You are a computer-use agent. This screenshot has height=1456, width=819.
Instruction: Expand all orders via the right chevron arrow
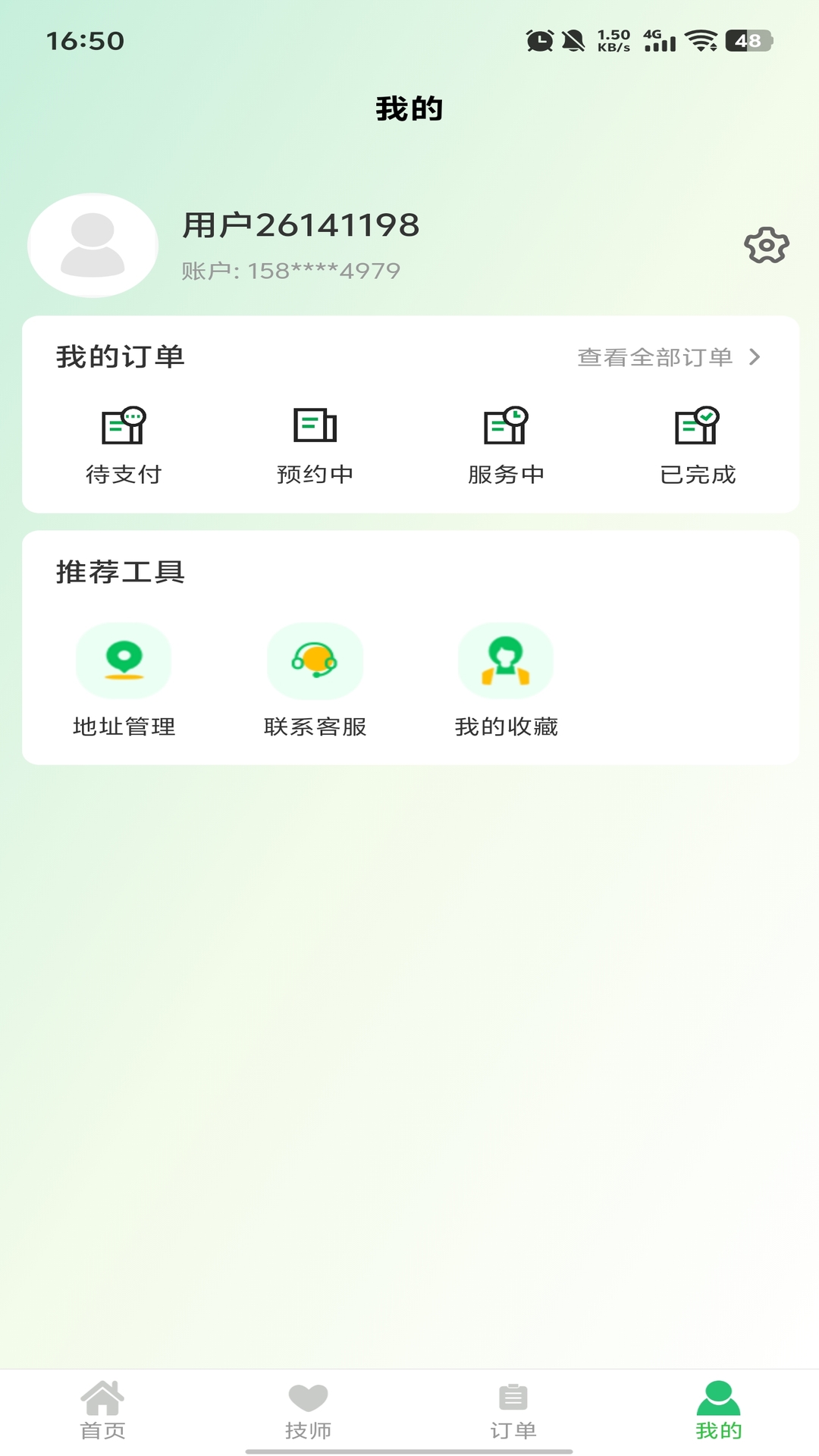click(x=756, y=356)
